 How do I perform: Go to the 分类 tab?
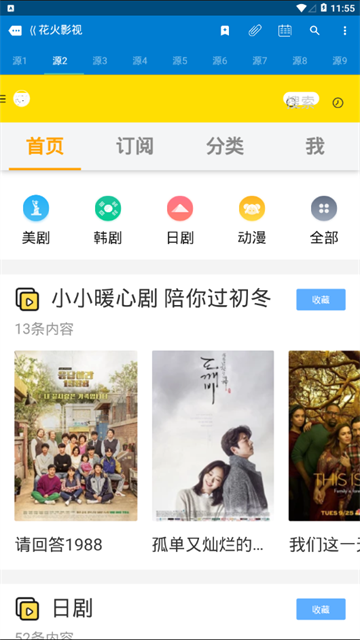click(225, 146)
